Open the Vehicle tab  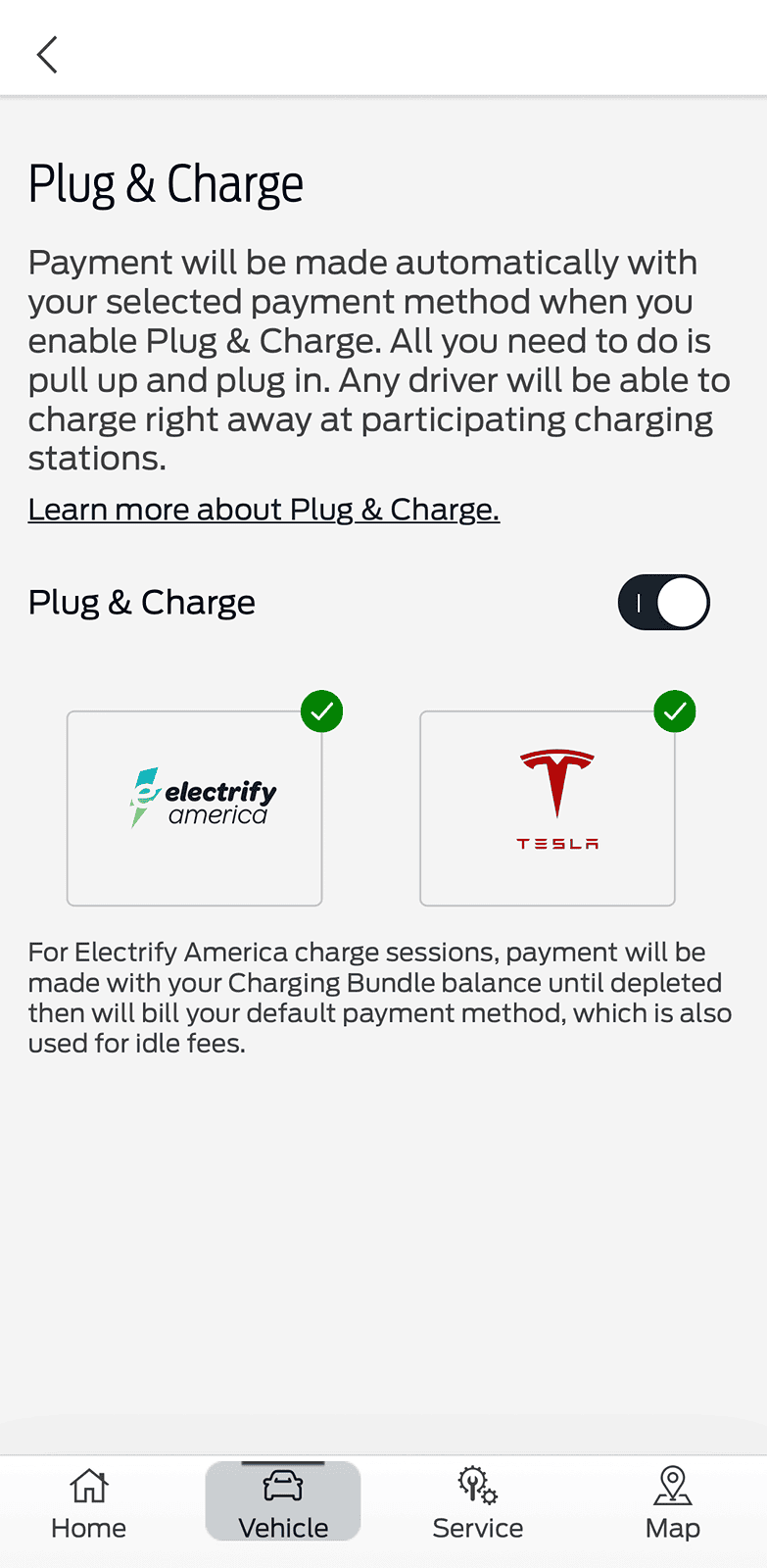[283, 1504]
